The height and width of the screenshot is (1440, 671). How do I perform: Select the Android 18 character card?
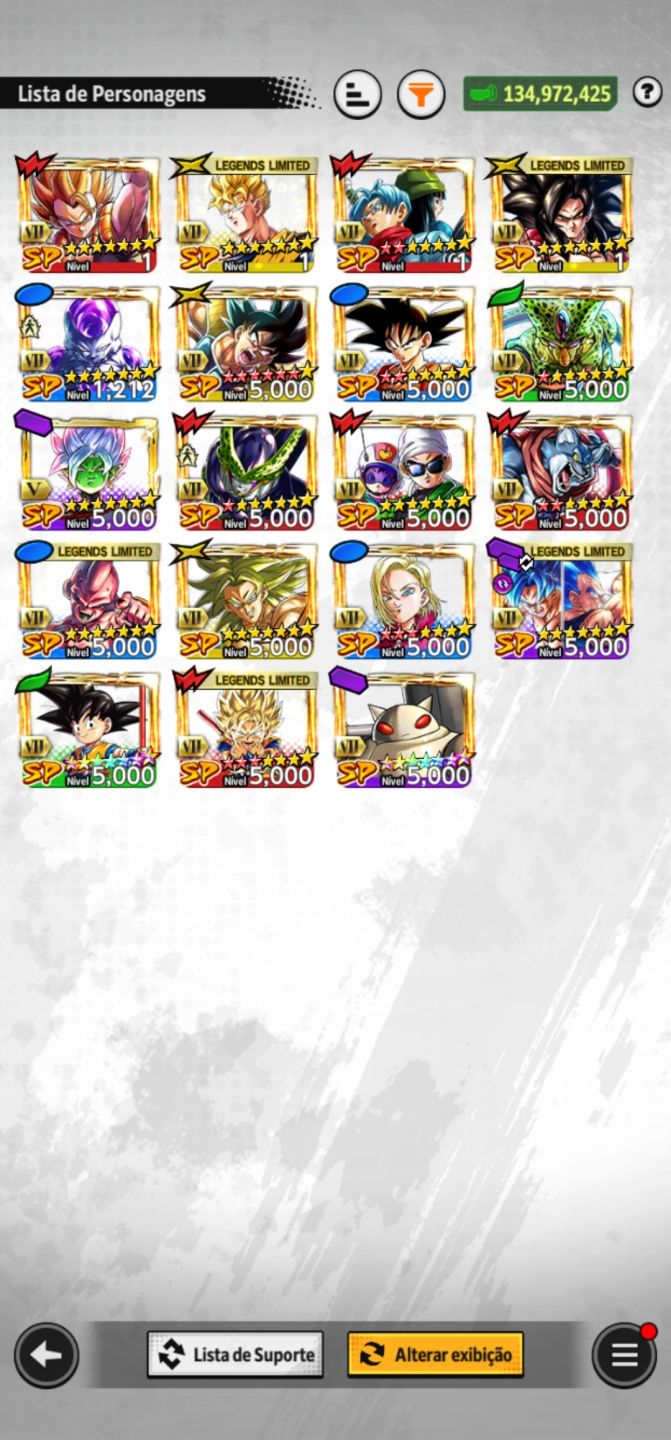click(x=403, y=602)
